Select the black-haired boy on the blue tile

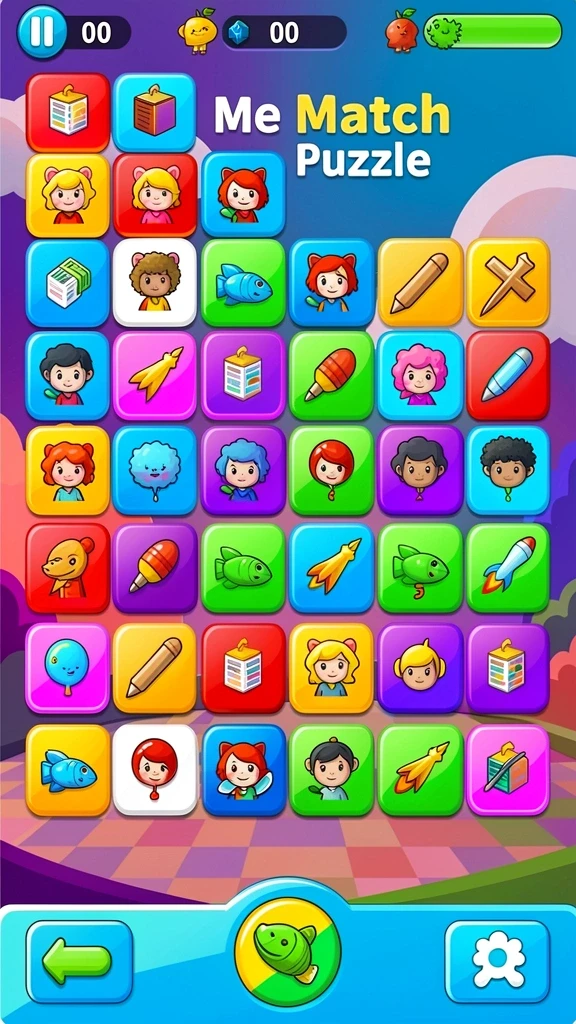point(67,375)
